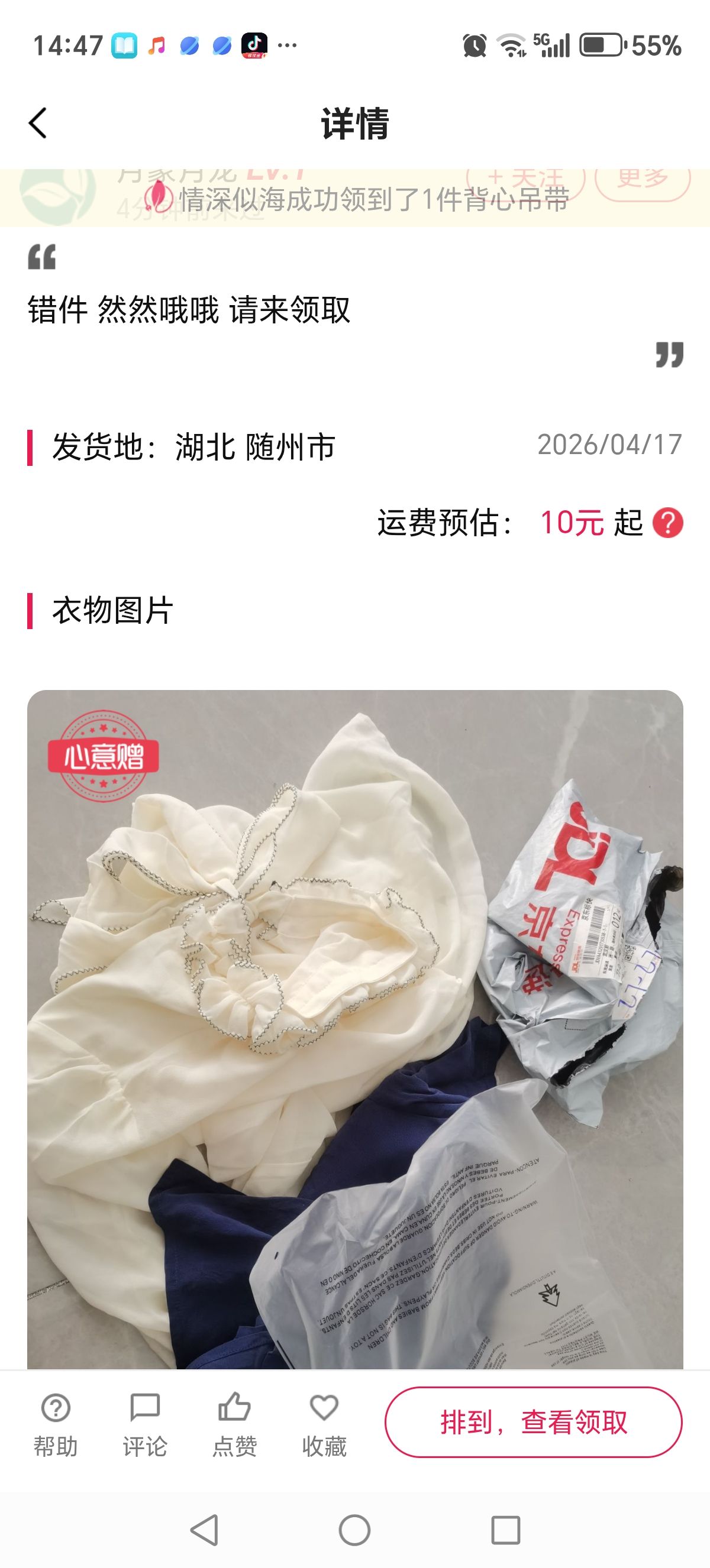This screenshot has width=710, height=1568.
Task: Go back from the 详情 page
Action: click(38, 124)
